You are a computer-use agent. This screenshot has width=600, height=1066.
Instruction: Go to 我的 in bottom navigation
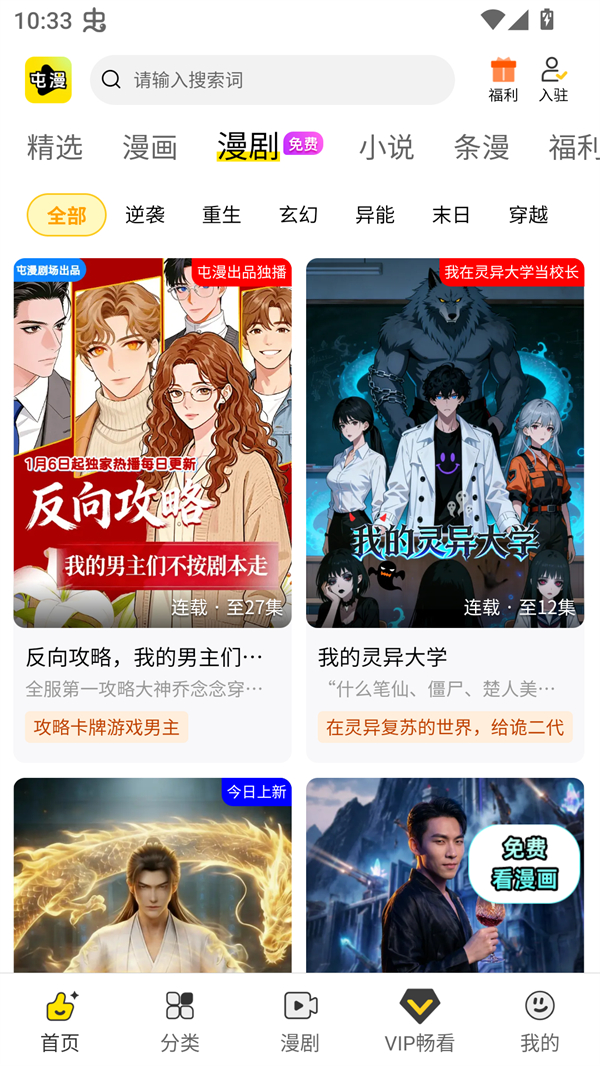(539, 1020)
